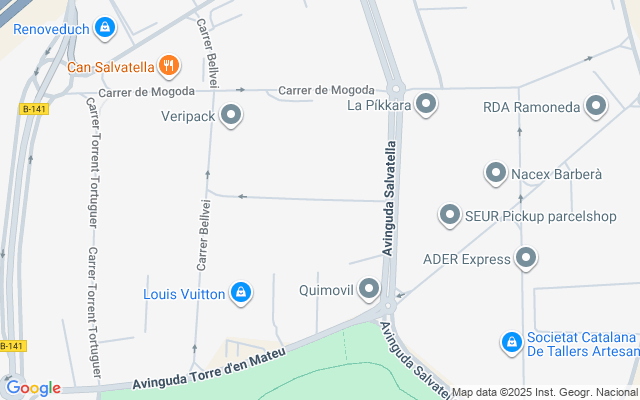Select the Nacex Barberà marker

496,174
